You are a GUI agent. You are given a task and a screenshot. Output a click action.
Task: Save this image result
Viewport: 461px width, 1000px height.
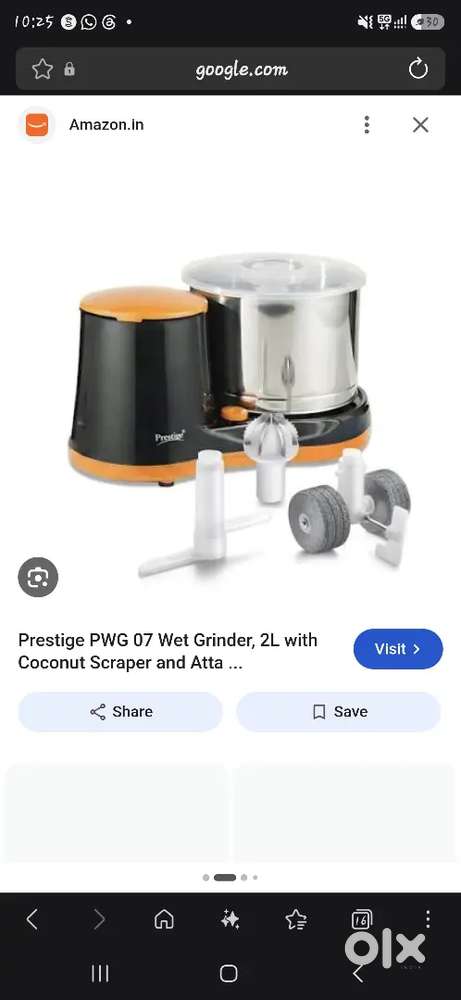click(339, 712)
